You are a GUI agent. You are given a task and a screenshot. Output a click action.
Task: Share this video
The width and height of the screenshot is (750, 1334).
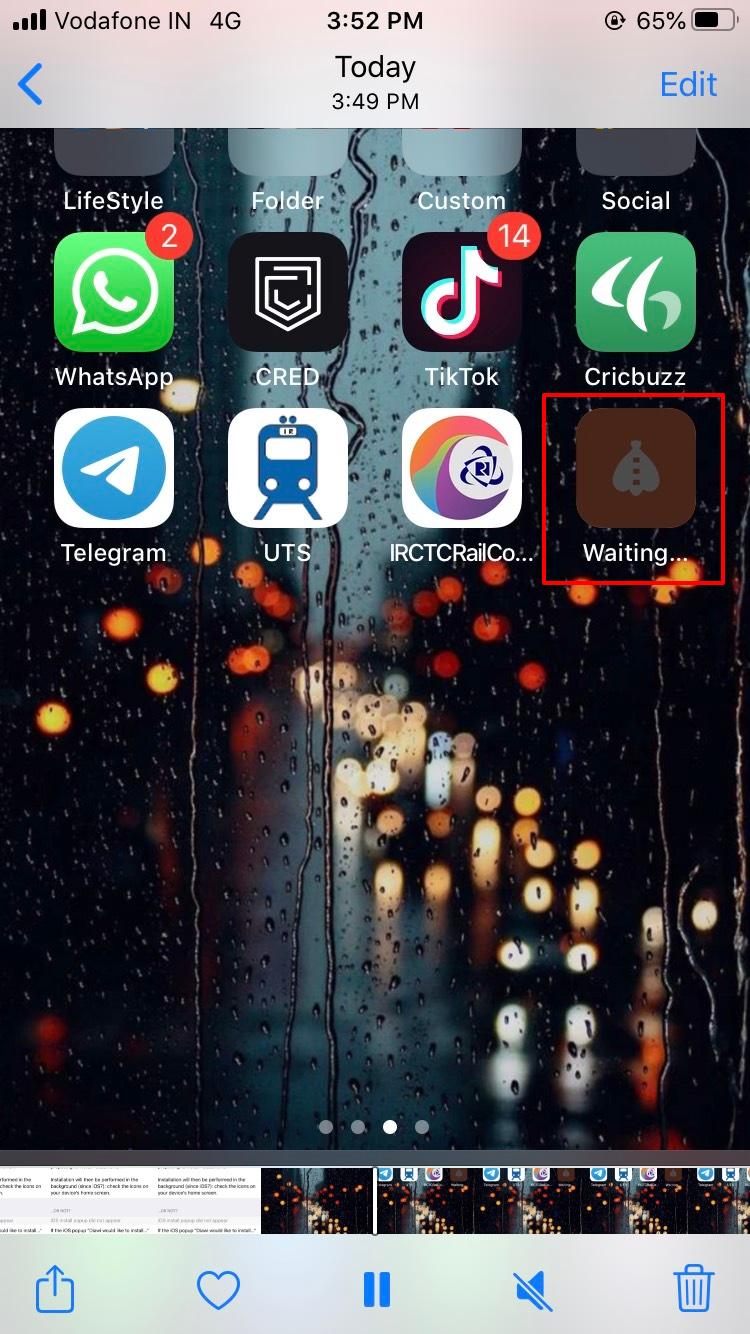(55, 1290)
